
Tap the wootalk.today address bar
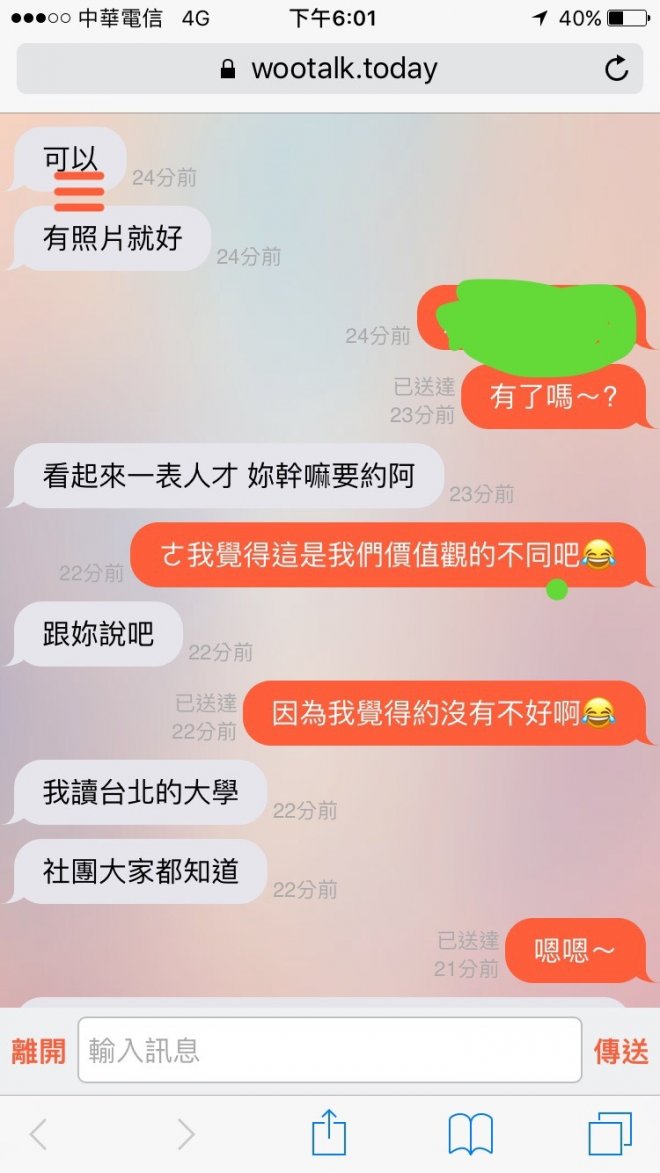pos(330,69)
